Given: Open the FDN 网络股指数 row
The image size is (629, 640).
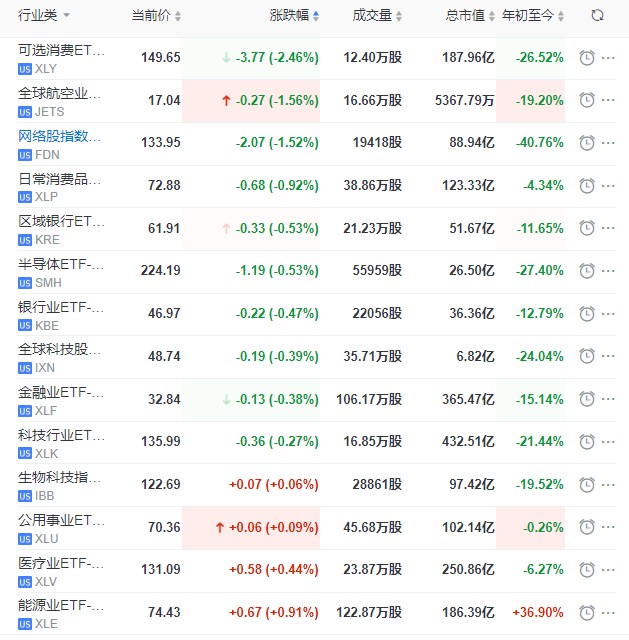Looking at the screenshot, I should [x=60, y=135].
